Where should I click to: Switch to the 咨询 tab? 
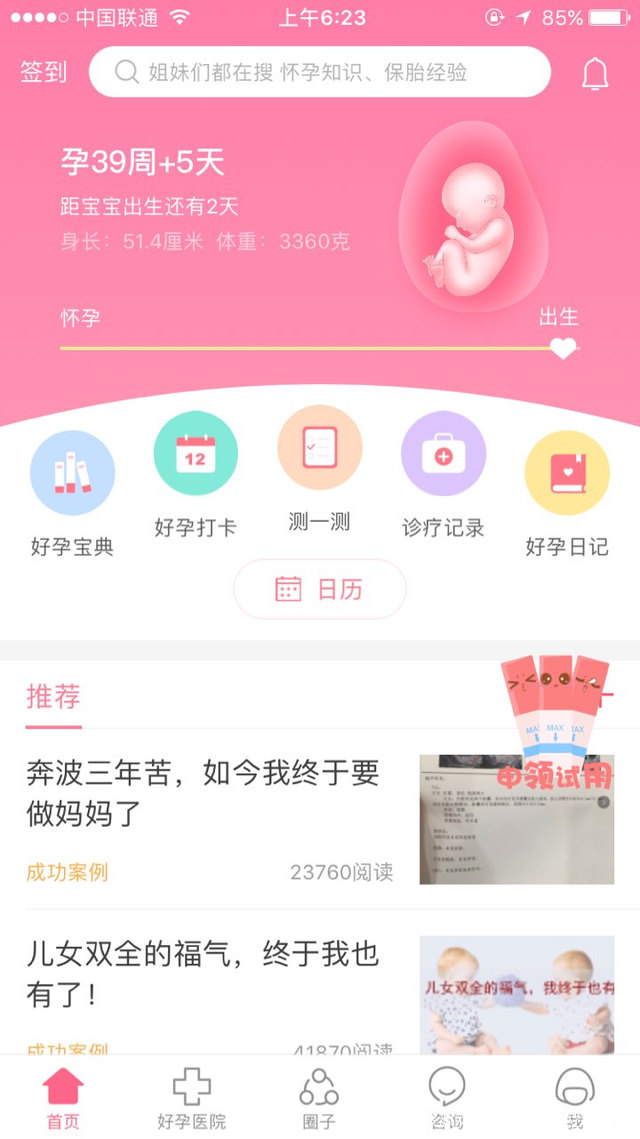tap(447, 1098)
